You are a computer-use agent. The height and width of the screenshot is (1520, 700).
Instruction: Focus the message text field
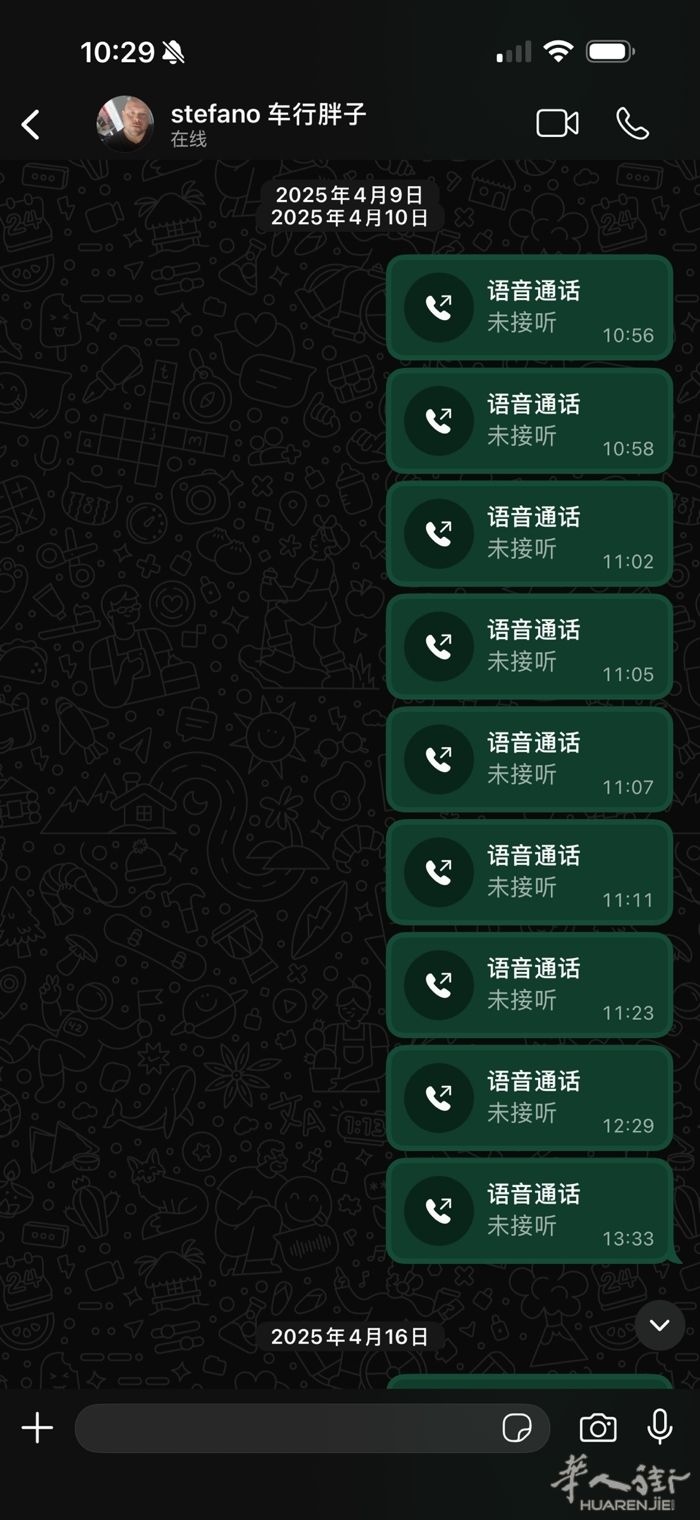point(285,1428)
